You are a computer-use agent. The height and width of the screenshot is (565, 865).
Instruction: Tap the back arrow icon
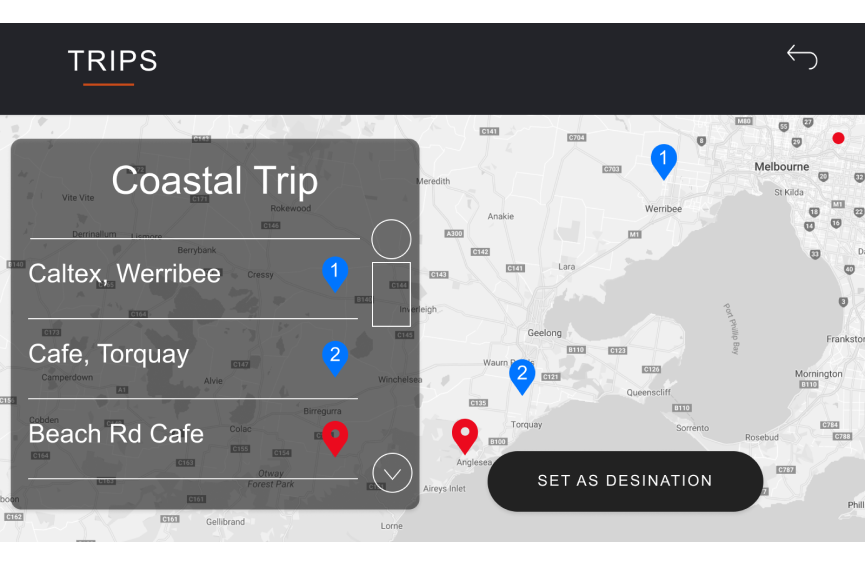802,58
